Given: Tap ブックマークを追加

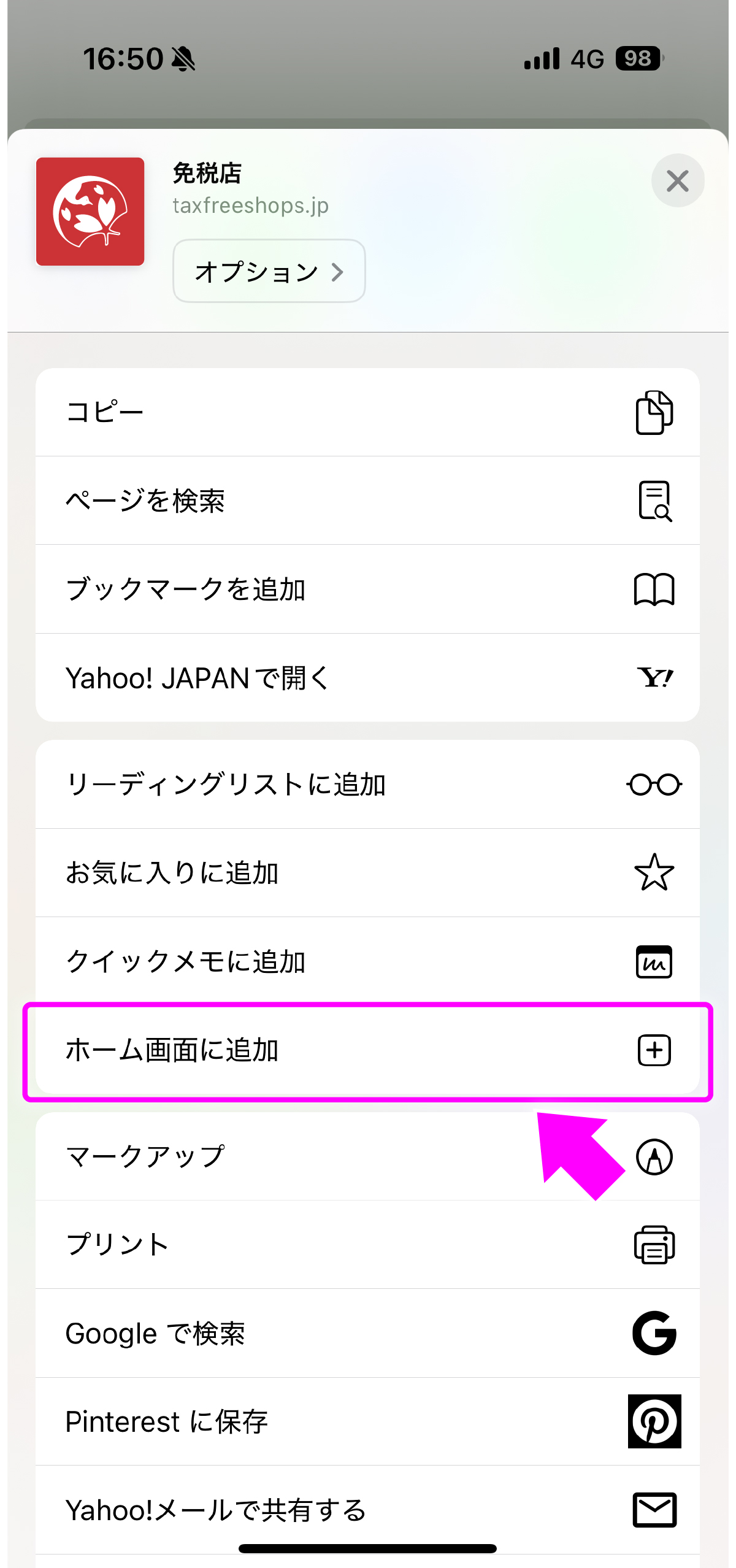Looking at the screenshot, I should pos(367,589).
